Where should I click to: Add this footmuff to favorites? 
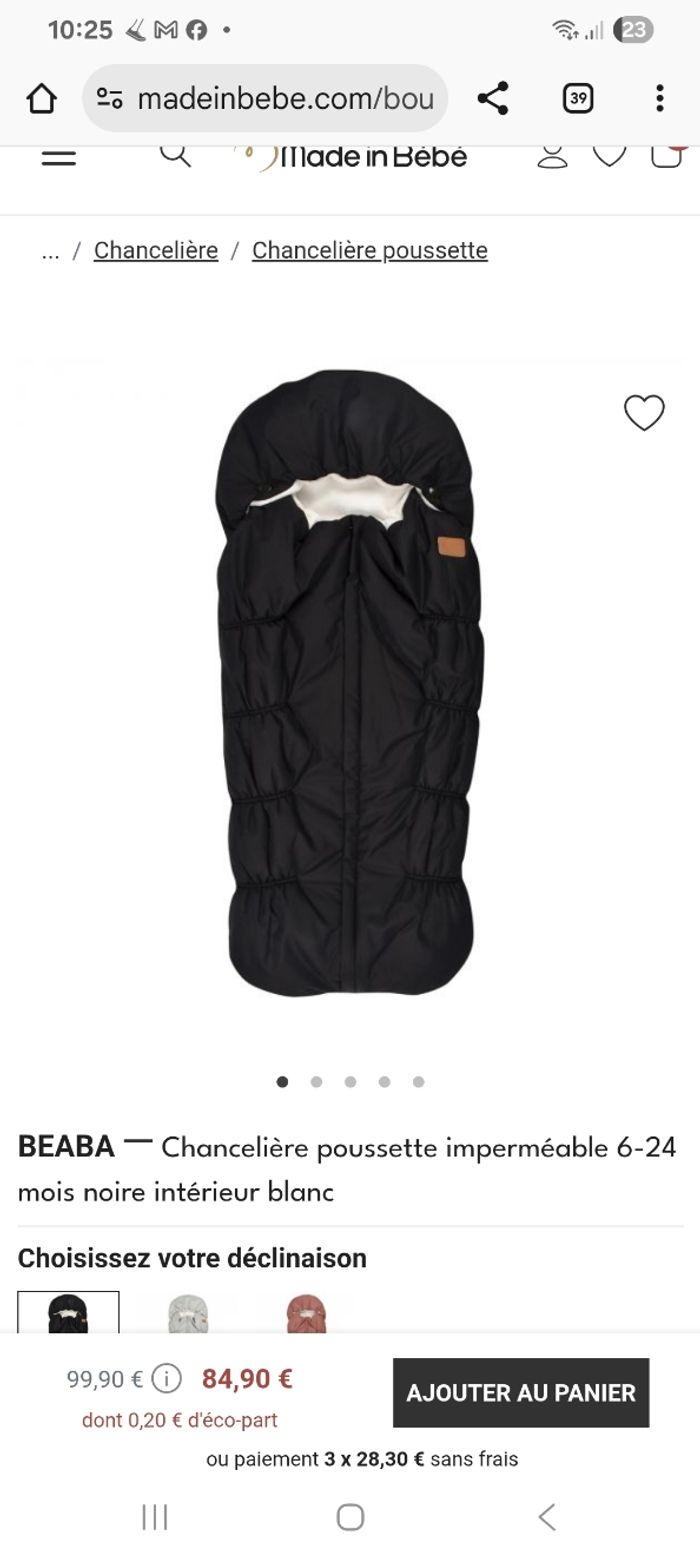pos(644,412)
